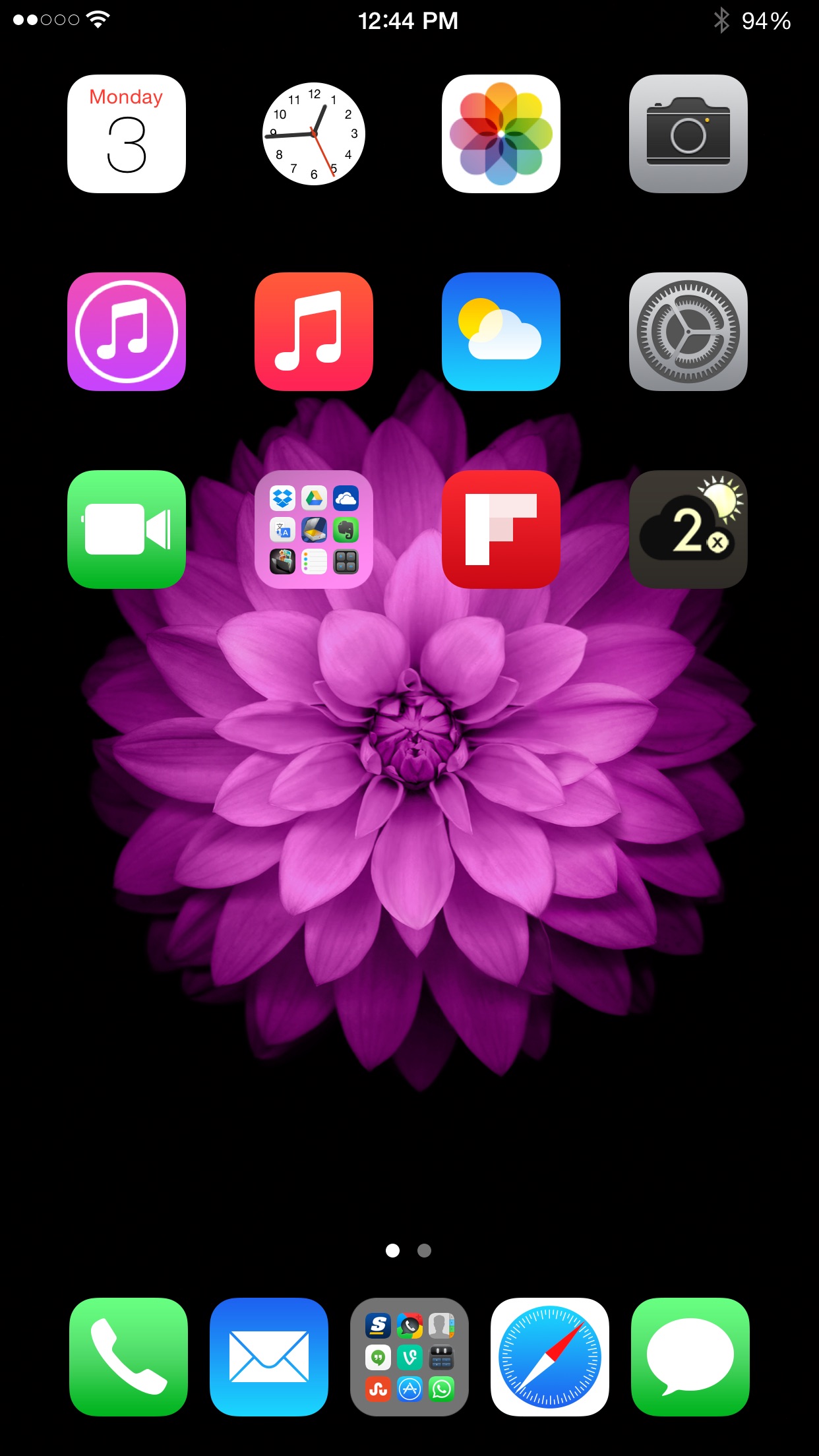
Task: Open the Mail app in the dock
Action: (x=269, y=1357)
